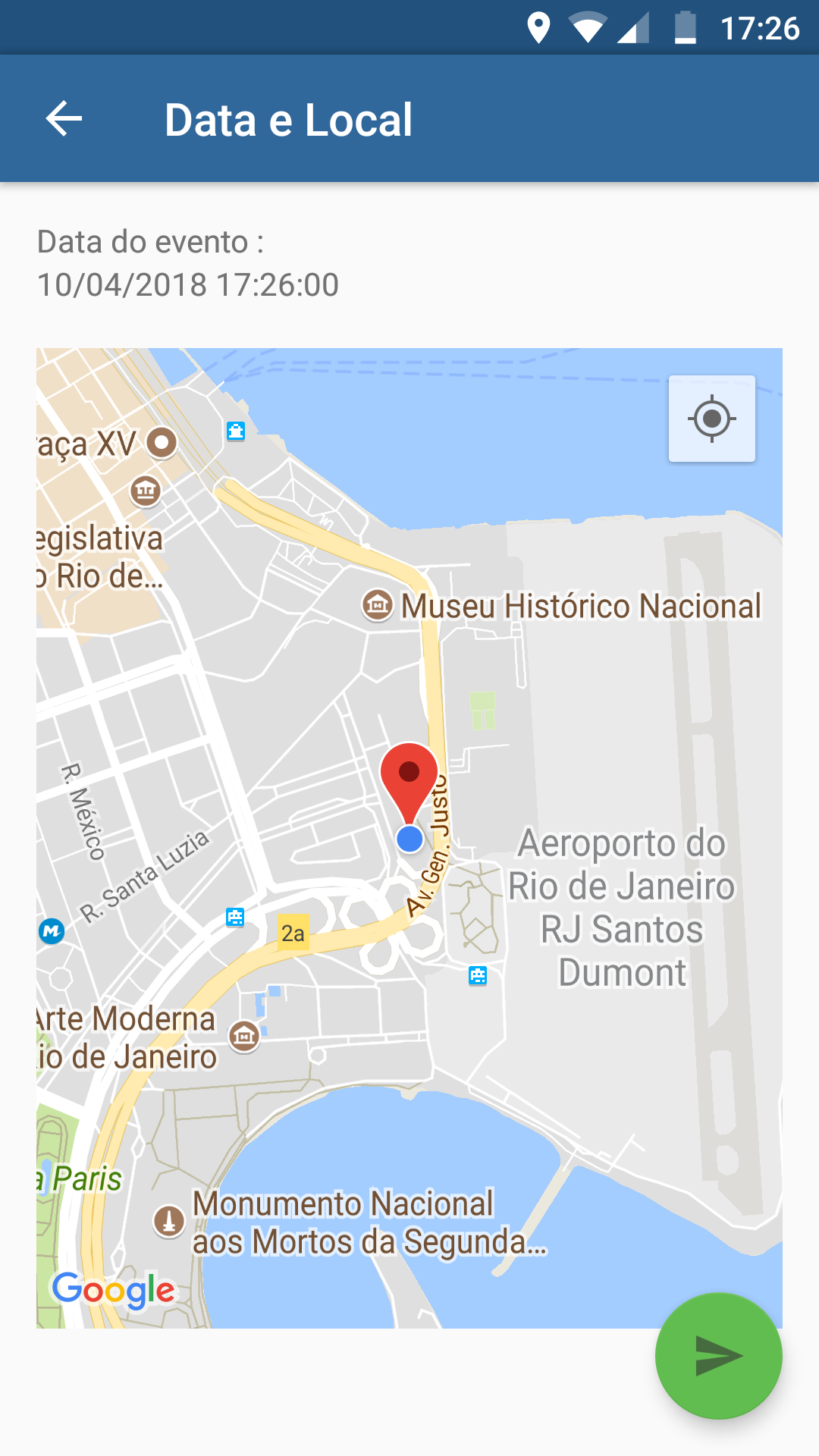Center map on my location
The width and height of the screenshot is (819, 1456).
[x=711, y=419]
